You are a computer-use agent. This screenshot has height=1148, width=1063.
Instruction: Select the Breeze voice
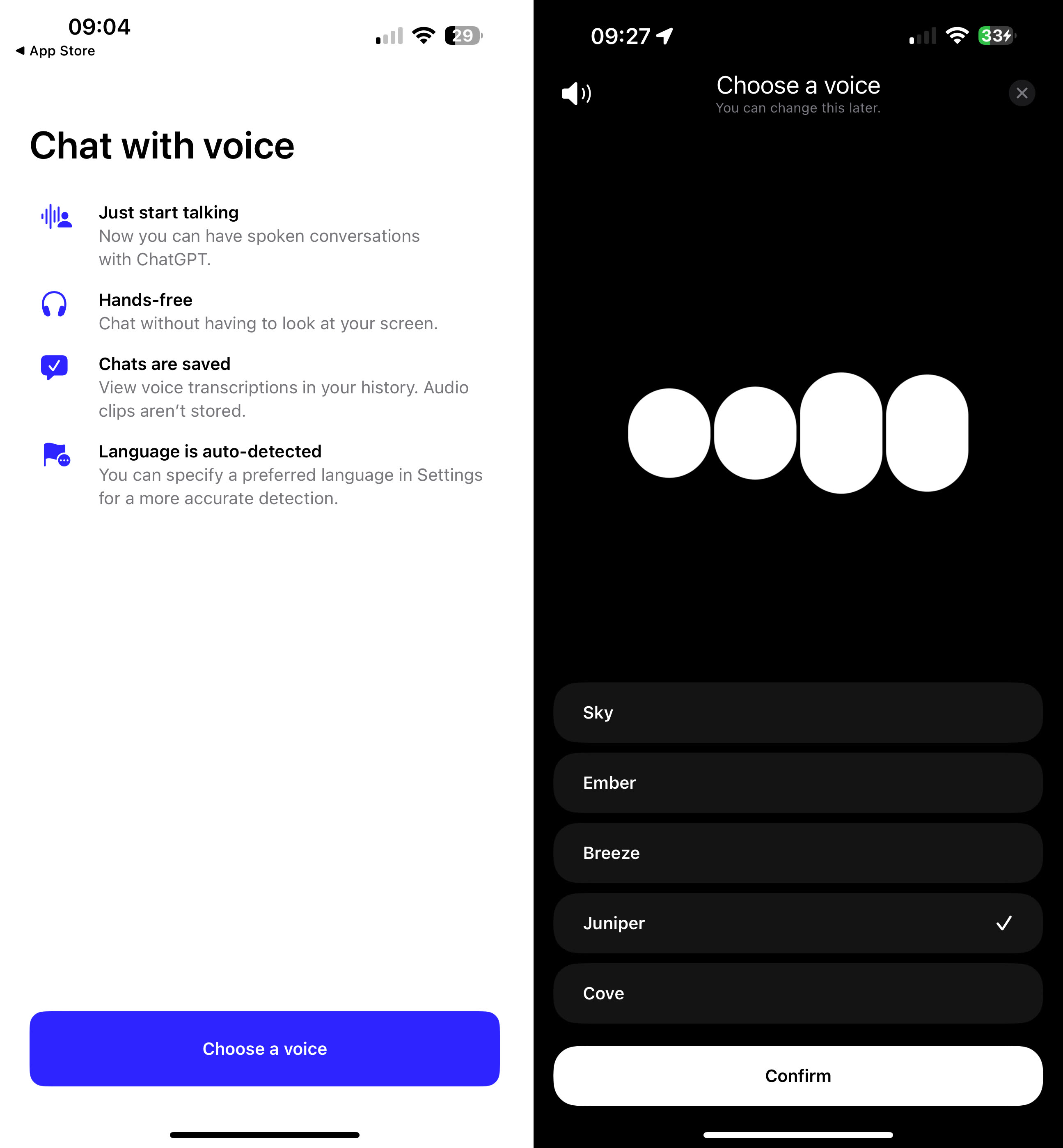(x=797, y=853)
